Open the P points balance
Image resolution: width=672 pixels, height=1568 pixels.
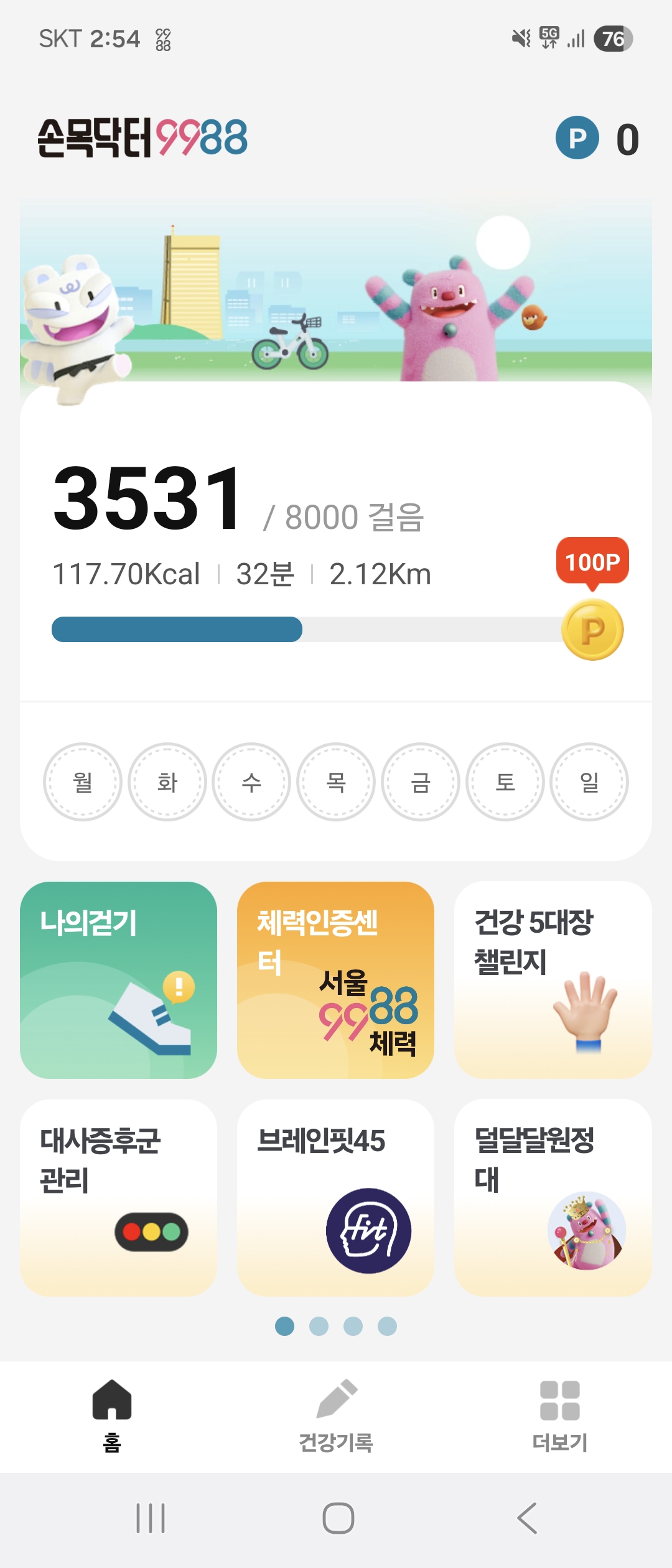coord(596,138)
